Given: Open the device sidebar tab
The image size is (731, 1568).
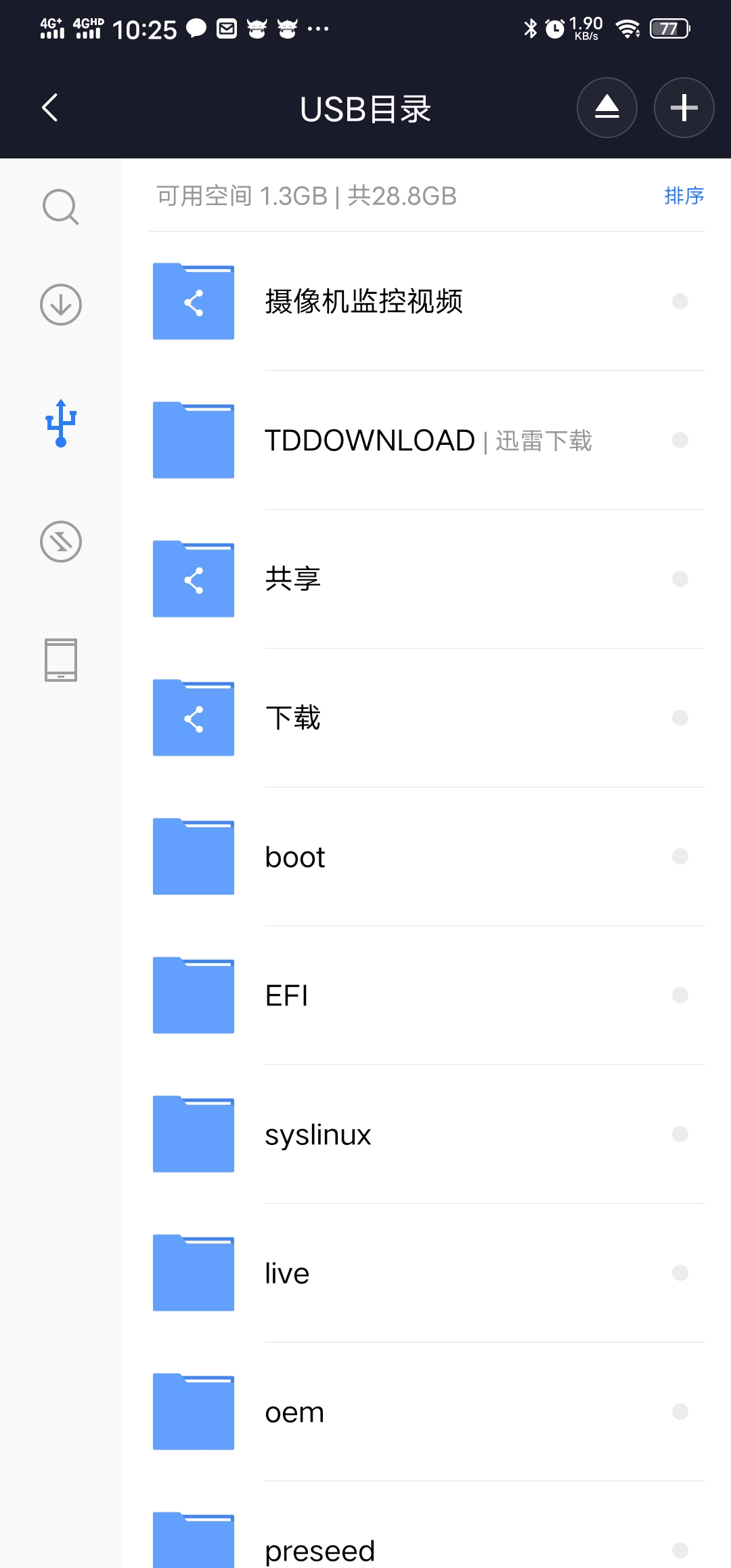Looking at the screenshot, I should 61,660.
